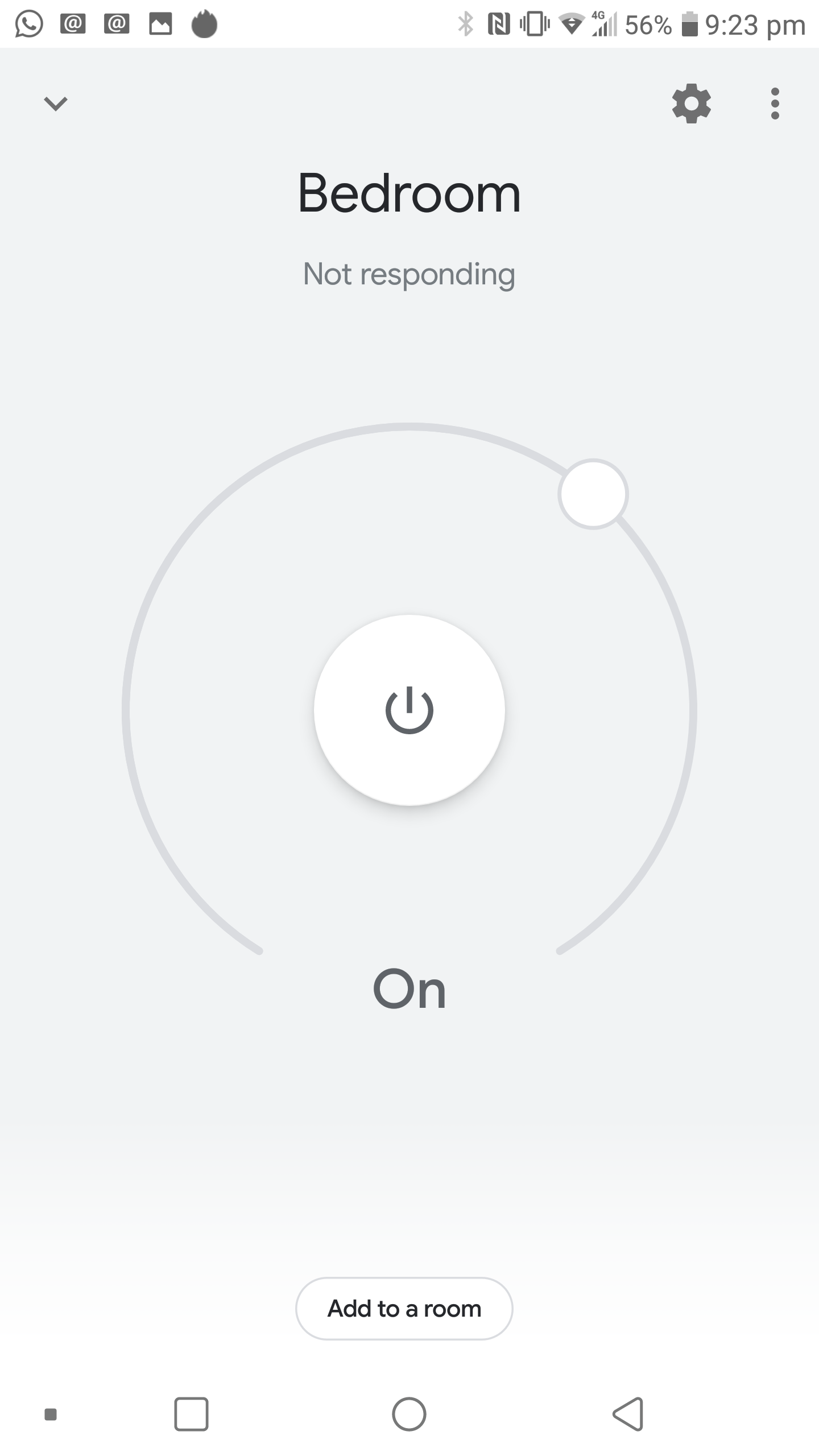Image resolution: width=819 pixels, height=1456 pixels.
Task: Tap the brightness dial handle
Action: (593, 494)
